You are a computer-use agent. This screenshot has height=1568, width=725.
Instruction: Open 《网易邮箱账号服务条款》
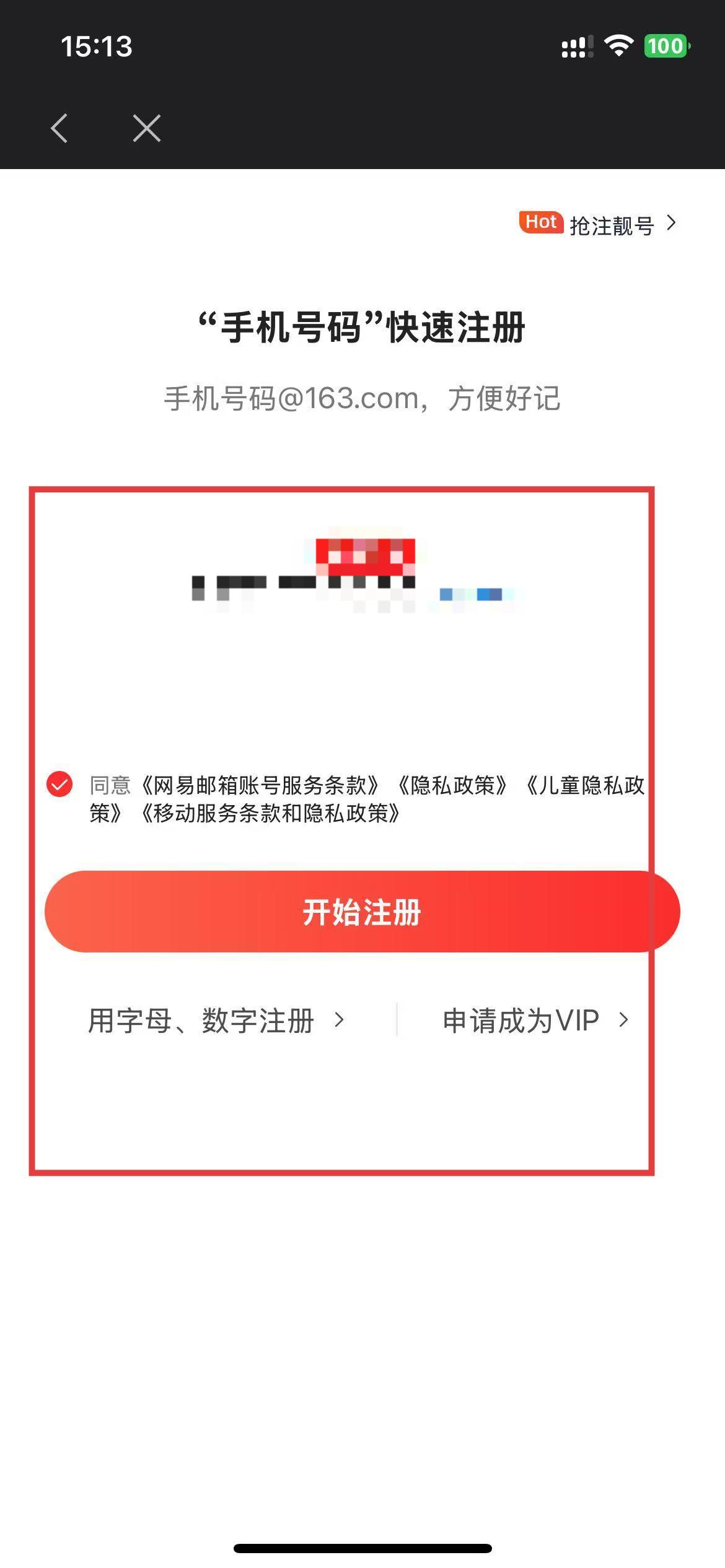[260, 785]
